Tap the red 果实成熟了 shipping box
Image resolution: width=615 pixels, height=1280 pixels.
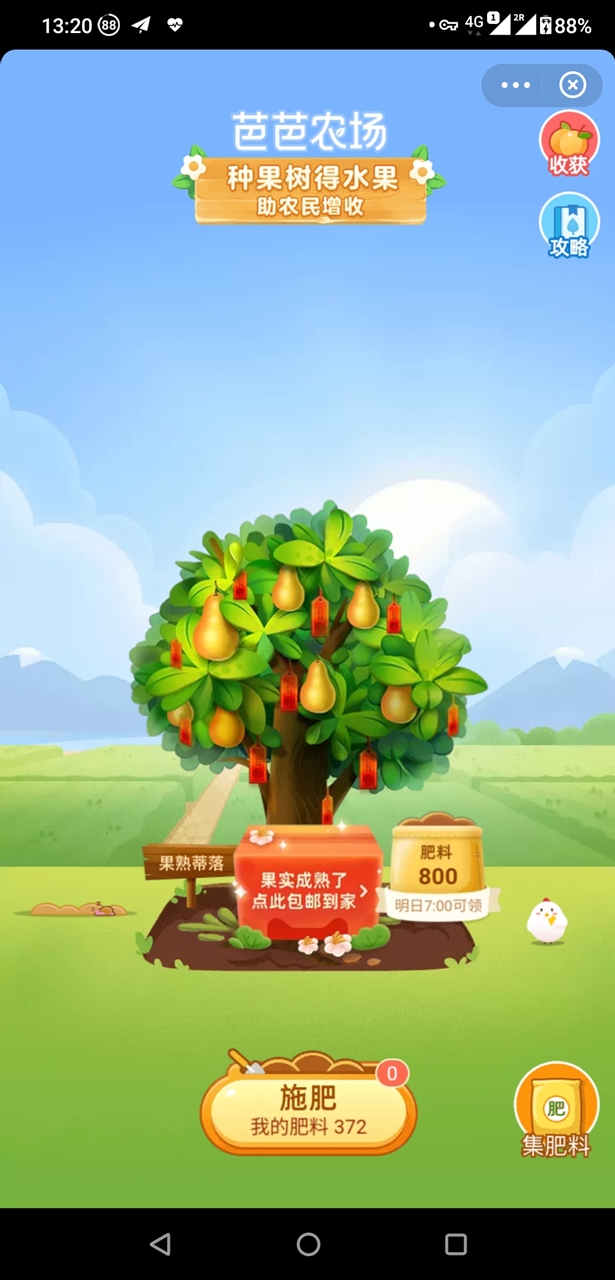[307, 885]
